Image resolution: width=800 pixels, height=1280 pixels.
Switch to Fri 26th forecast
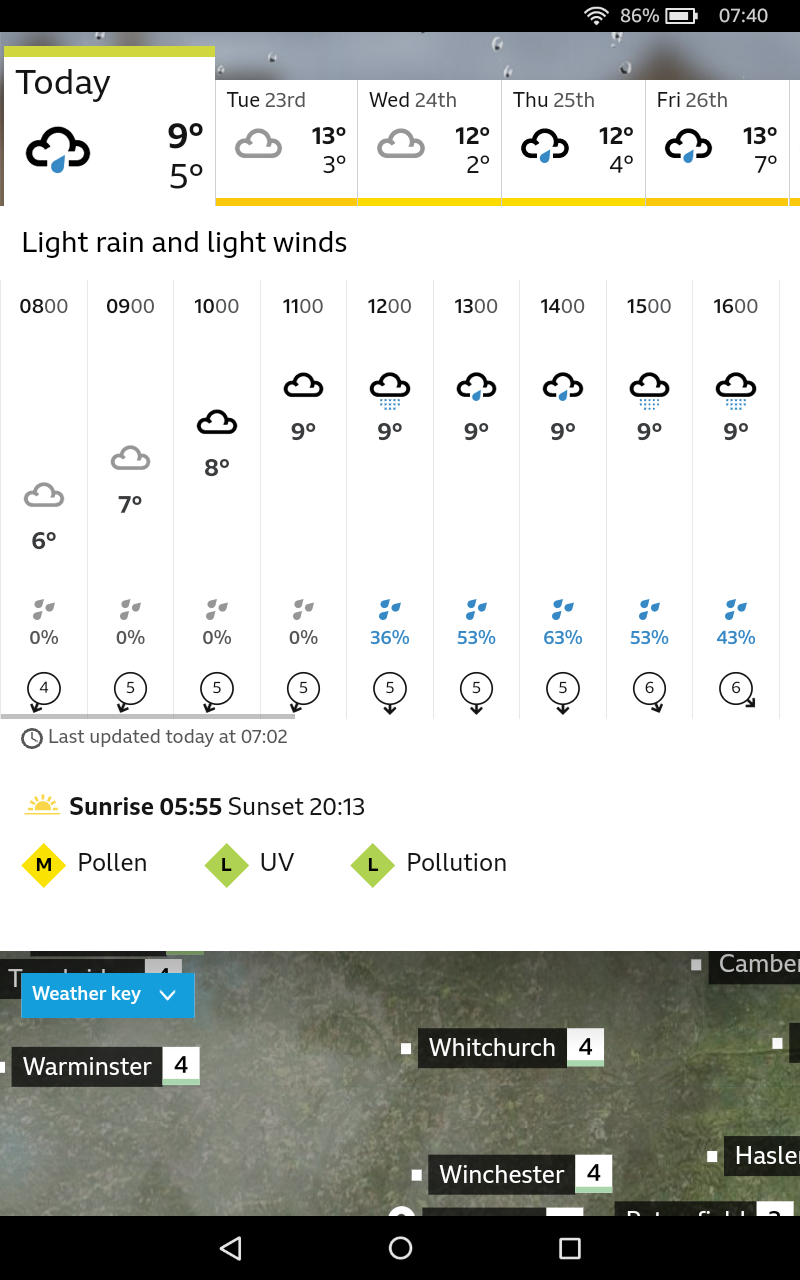(x=717, y=140)
